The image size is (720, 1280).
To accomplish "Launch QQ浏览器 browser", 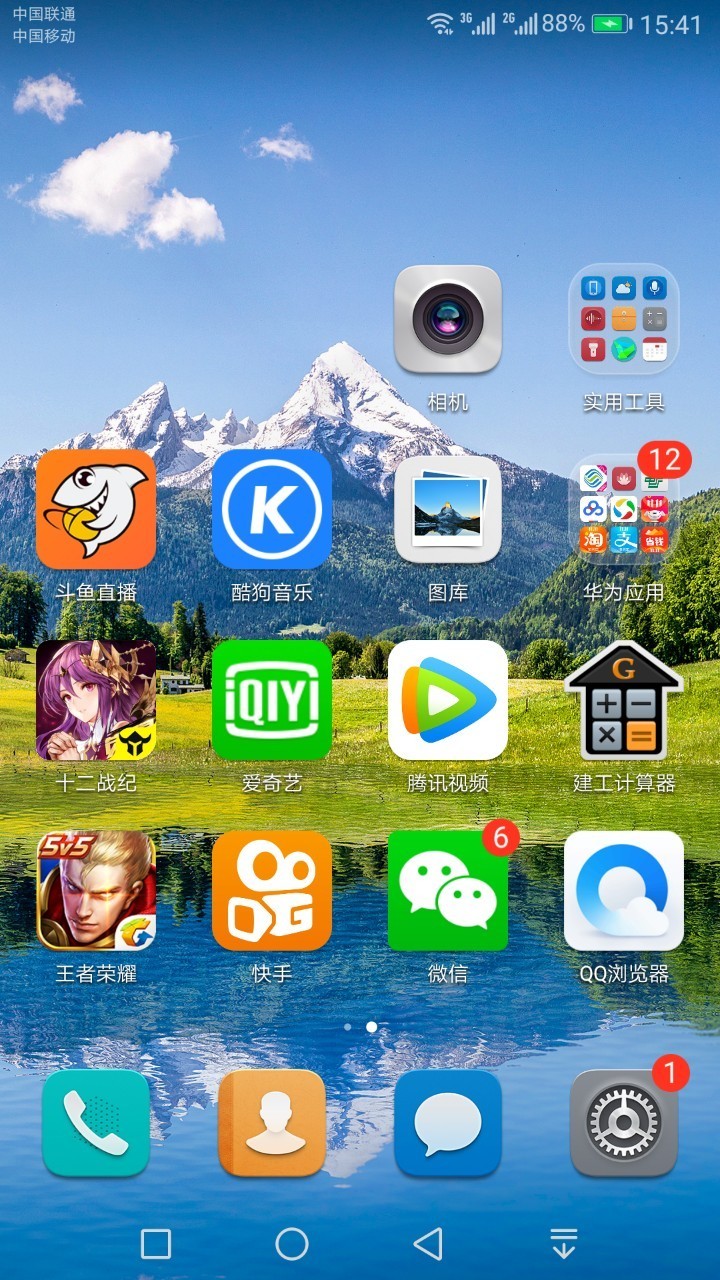I will 624,890.
